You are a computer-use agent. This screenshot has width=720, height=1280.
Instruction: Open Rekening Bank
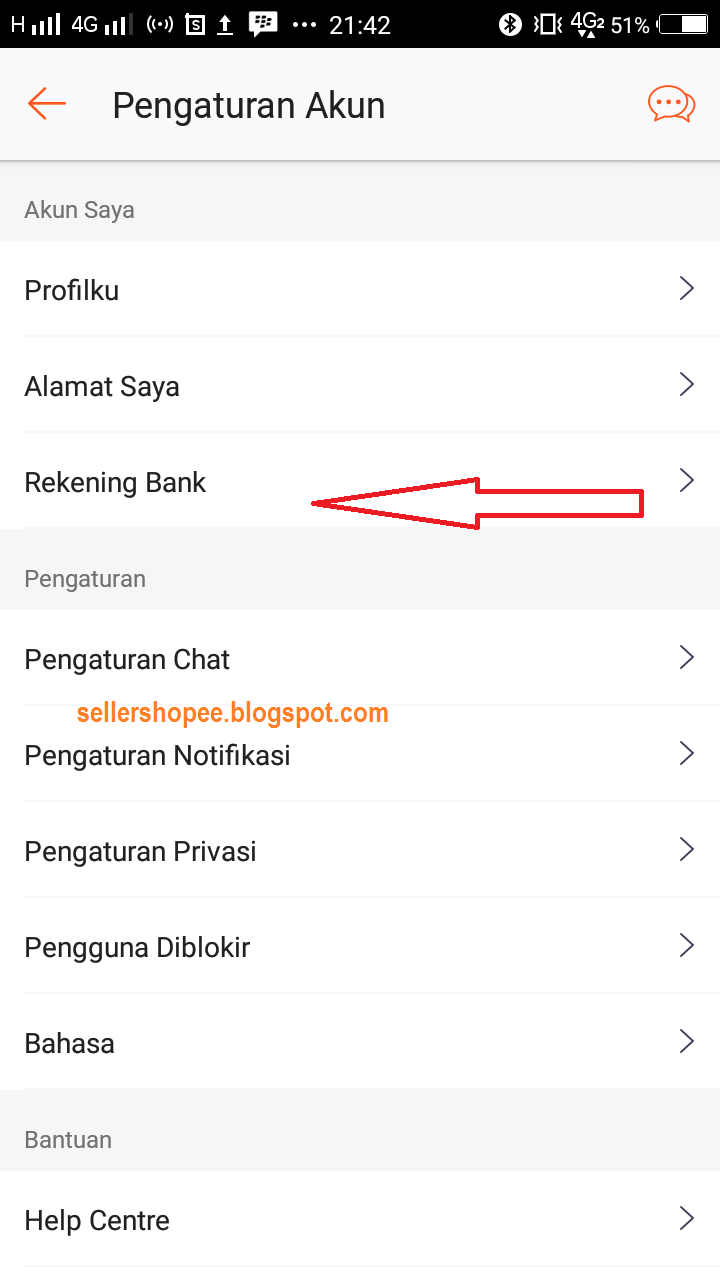(x=360, y=482)
